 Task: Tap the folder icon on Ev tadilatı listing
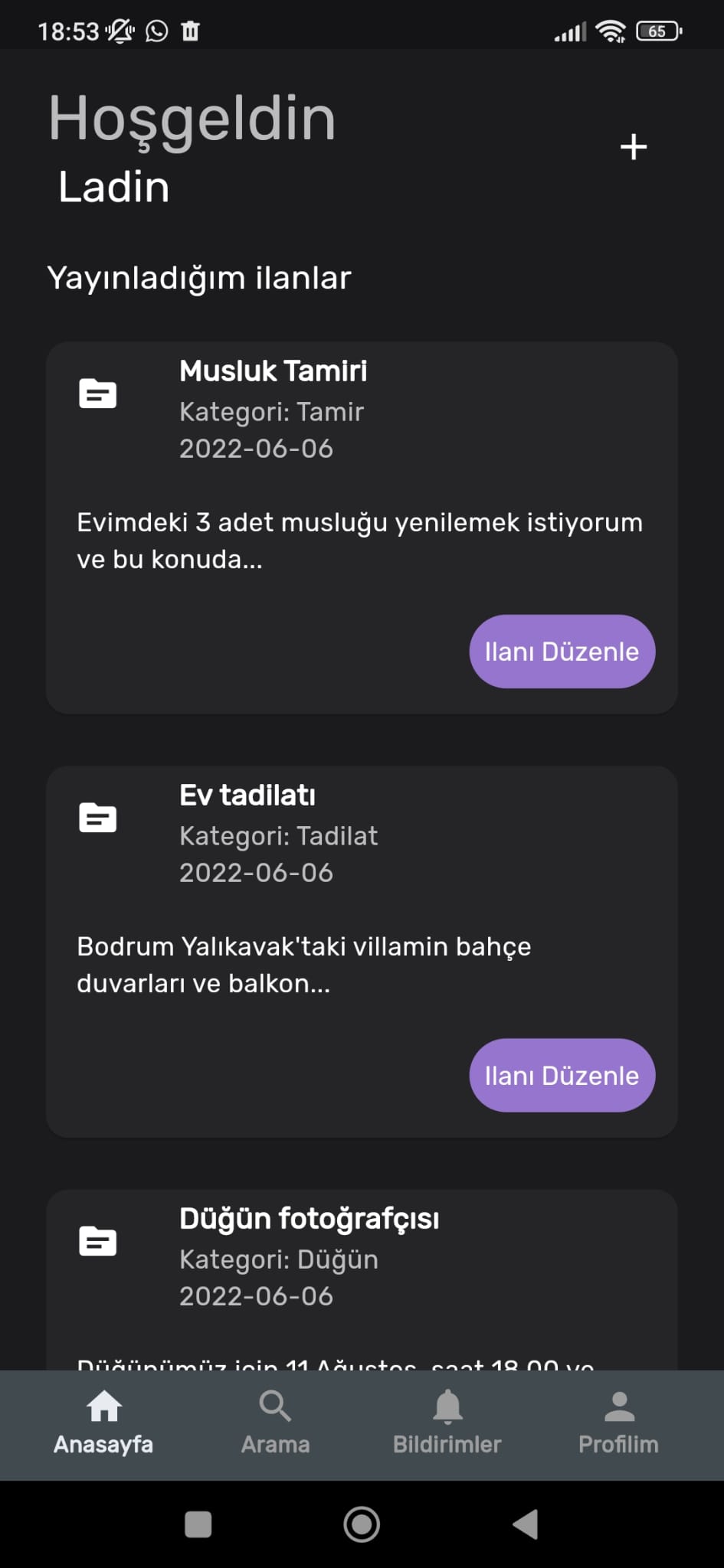pyautogui.click(x=97, y=816)
